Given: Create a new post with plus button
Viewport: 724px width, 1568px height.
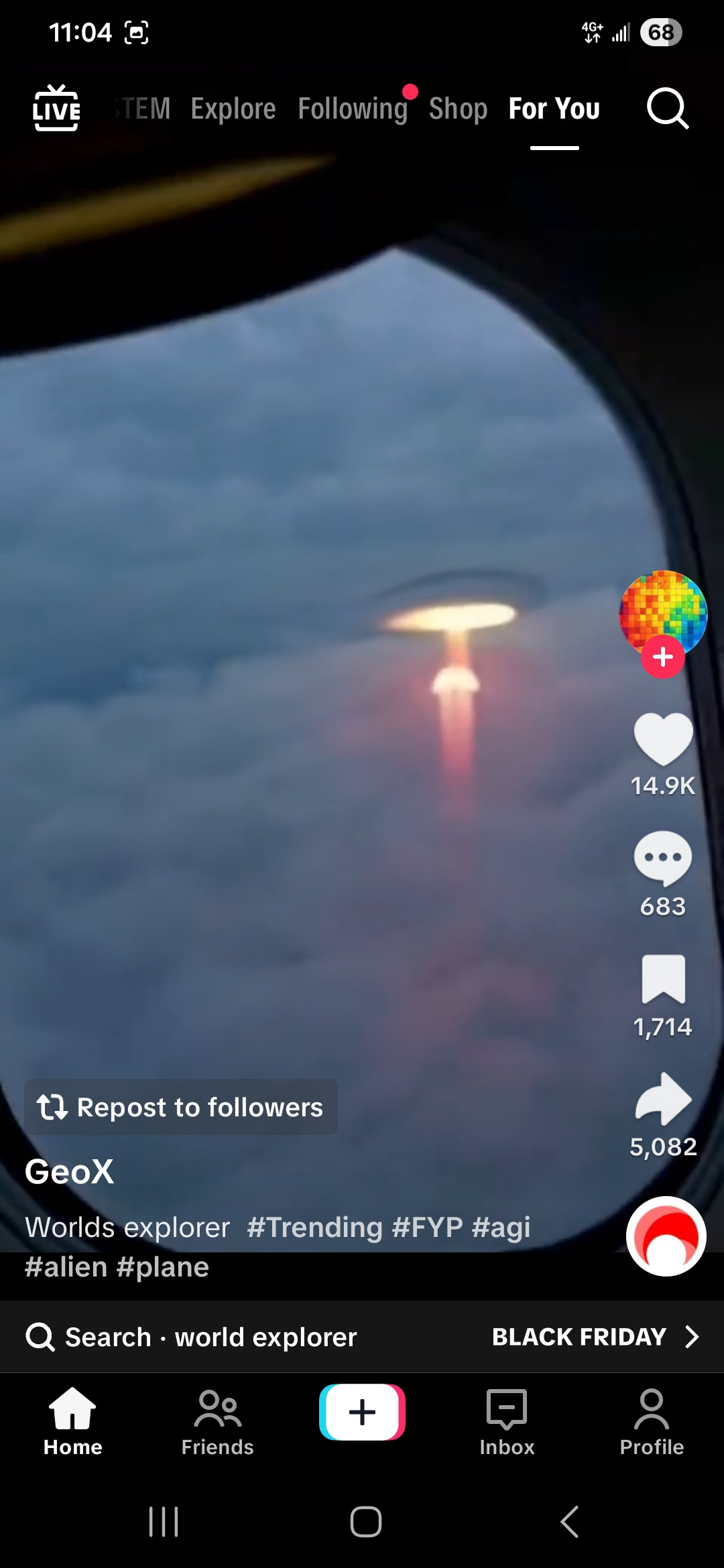Looking at the screenshot, I should (x=362, y=1412).
